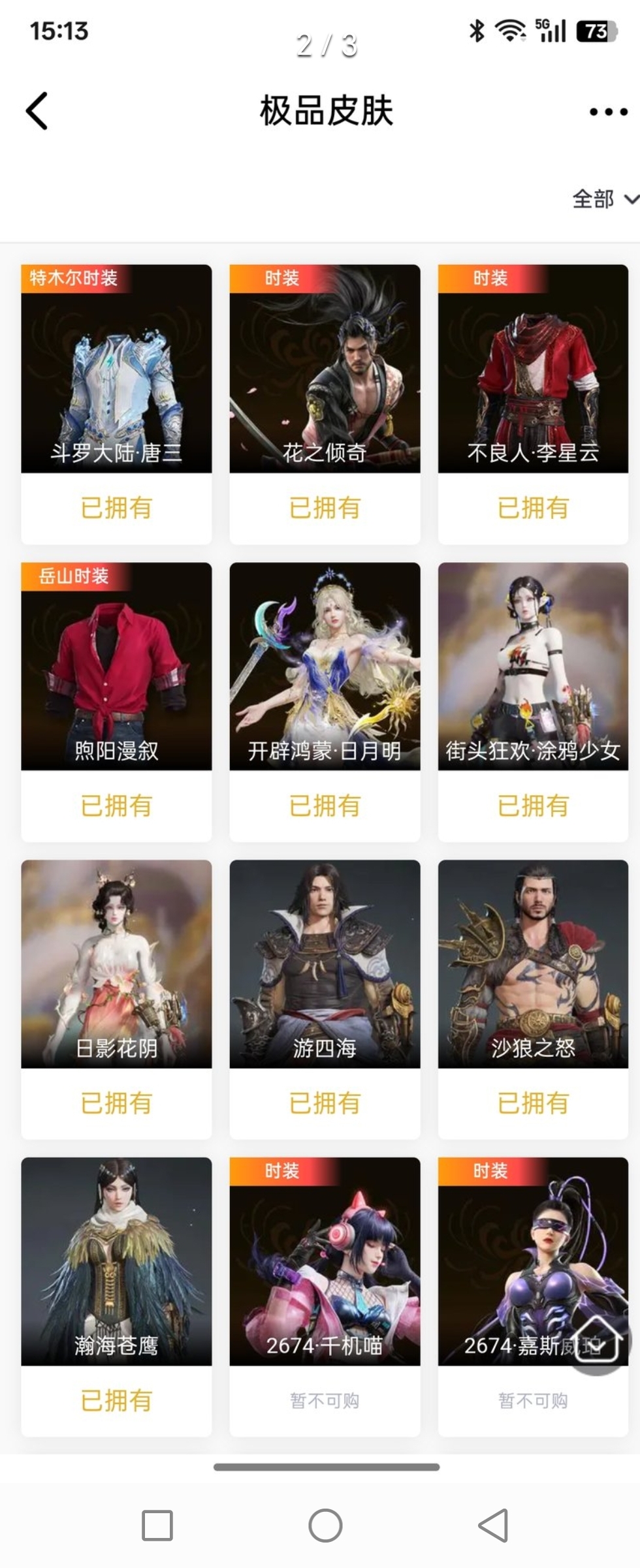Tap 已拥有 under 不良人·李星云
Viewport: 640px width, 1568px height.
point(533,507)
